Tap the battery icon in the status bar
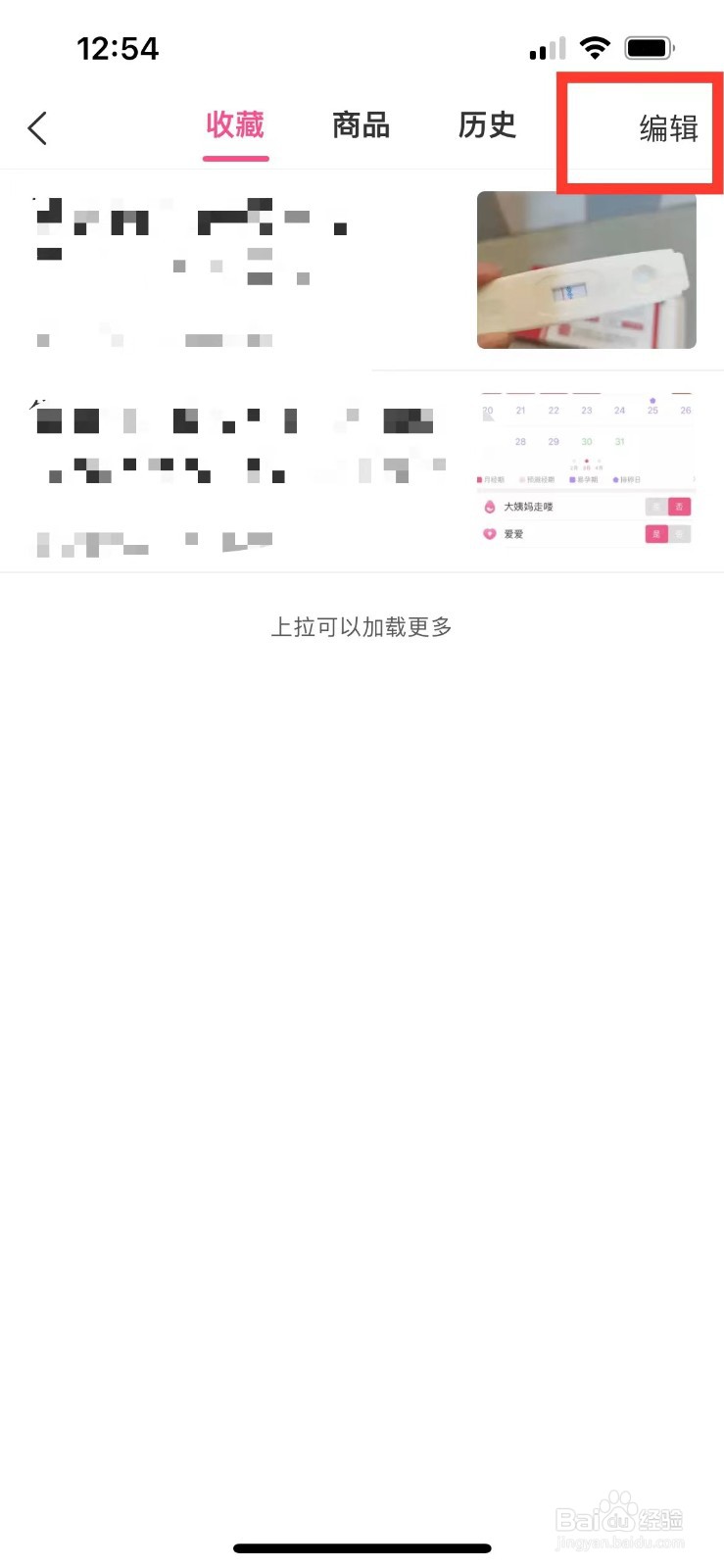 tap(649, 45)
